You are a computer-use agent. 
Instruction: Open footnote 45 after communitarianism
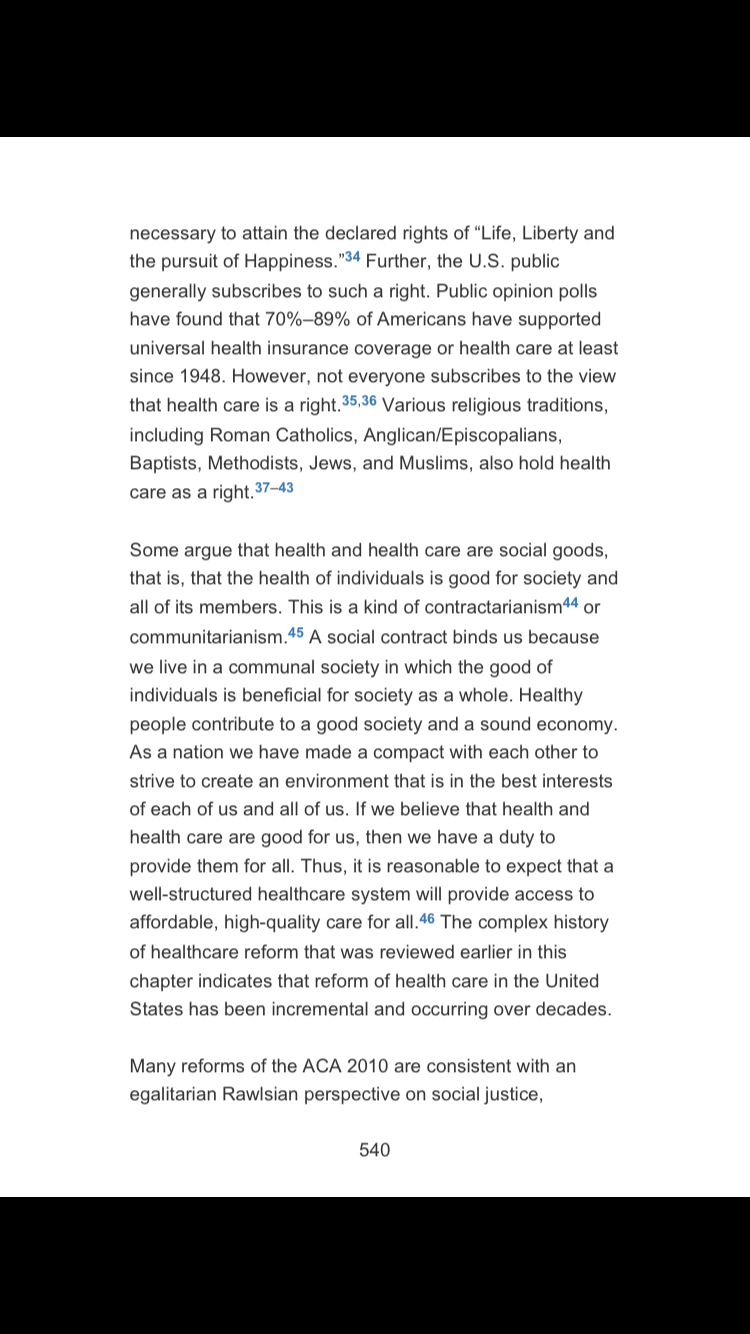296,632
